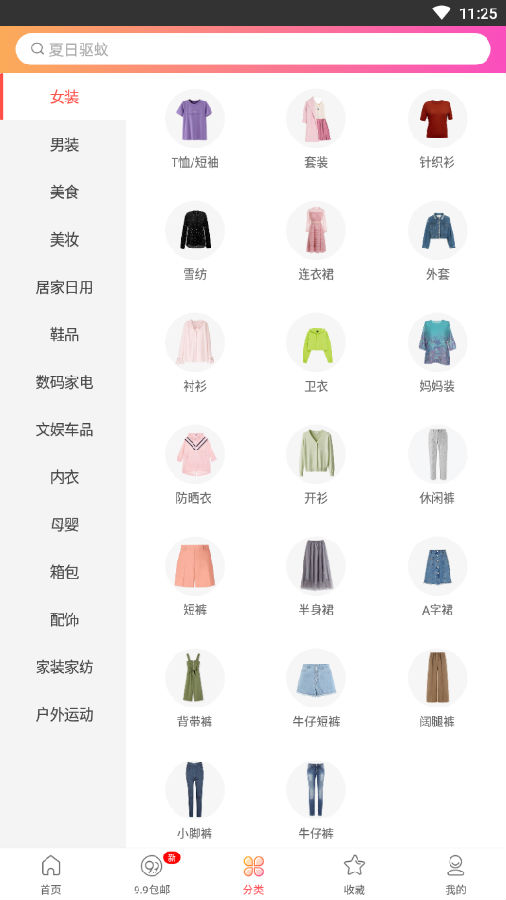The image size is (506, 900).
Task: Switch to the 收藏 tab
Action: (x=354, y=874)
